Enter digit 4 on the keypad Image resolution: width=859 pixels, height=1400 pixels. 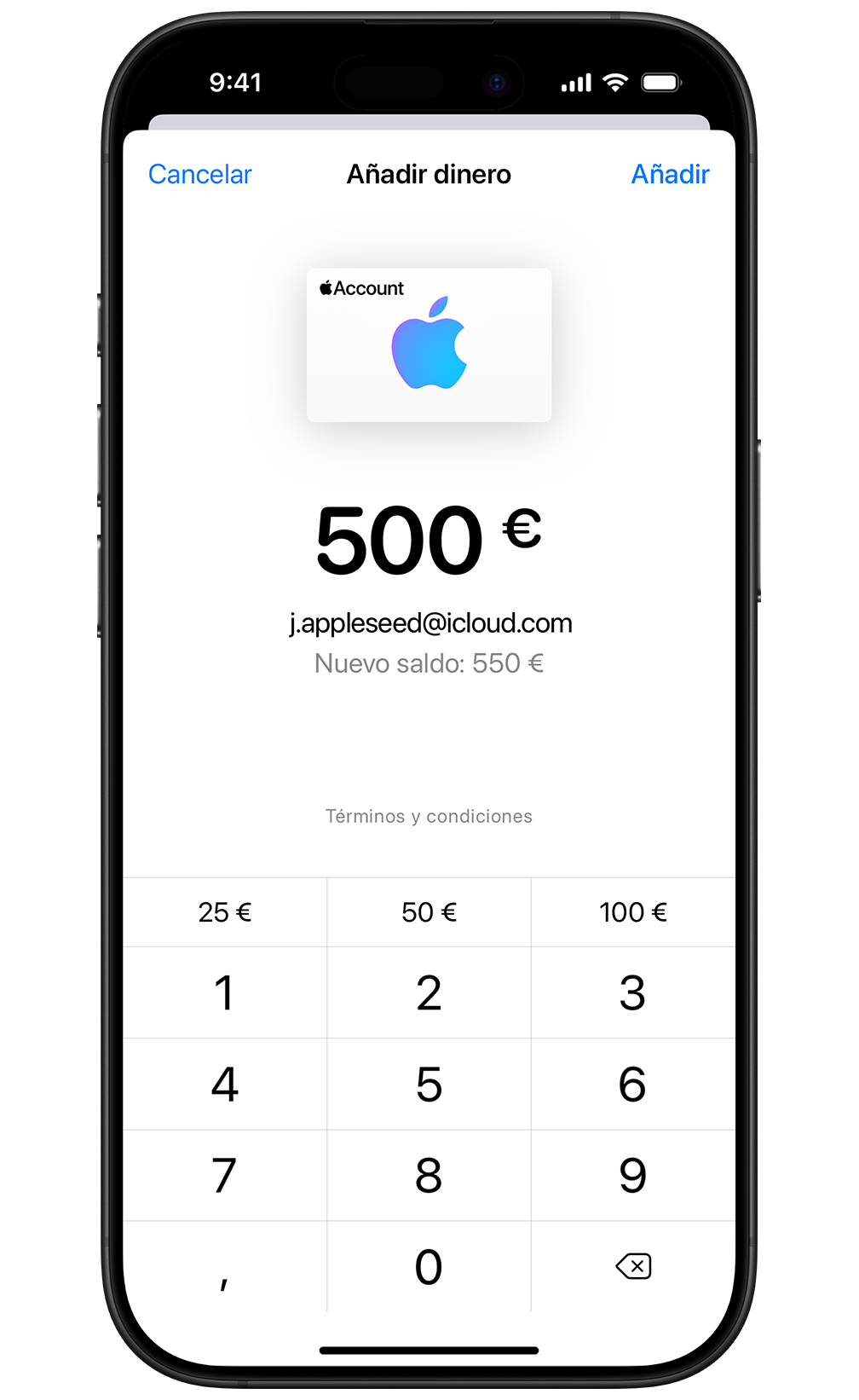tap(225, 1085)
